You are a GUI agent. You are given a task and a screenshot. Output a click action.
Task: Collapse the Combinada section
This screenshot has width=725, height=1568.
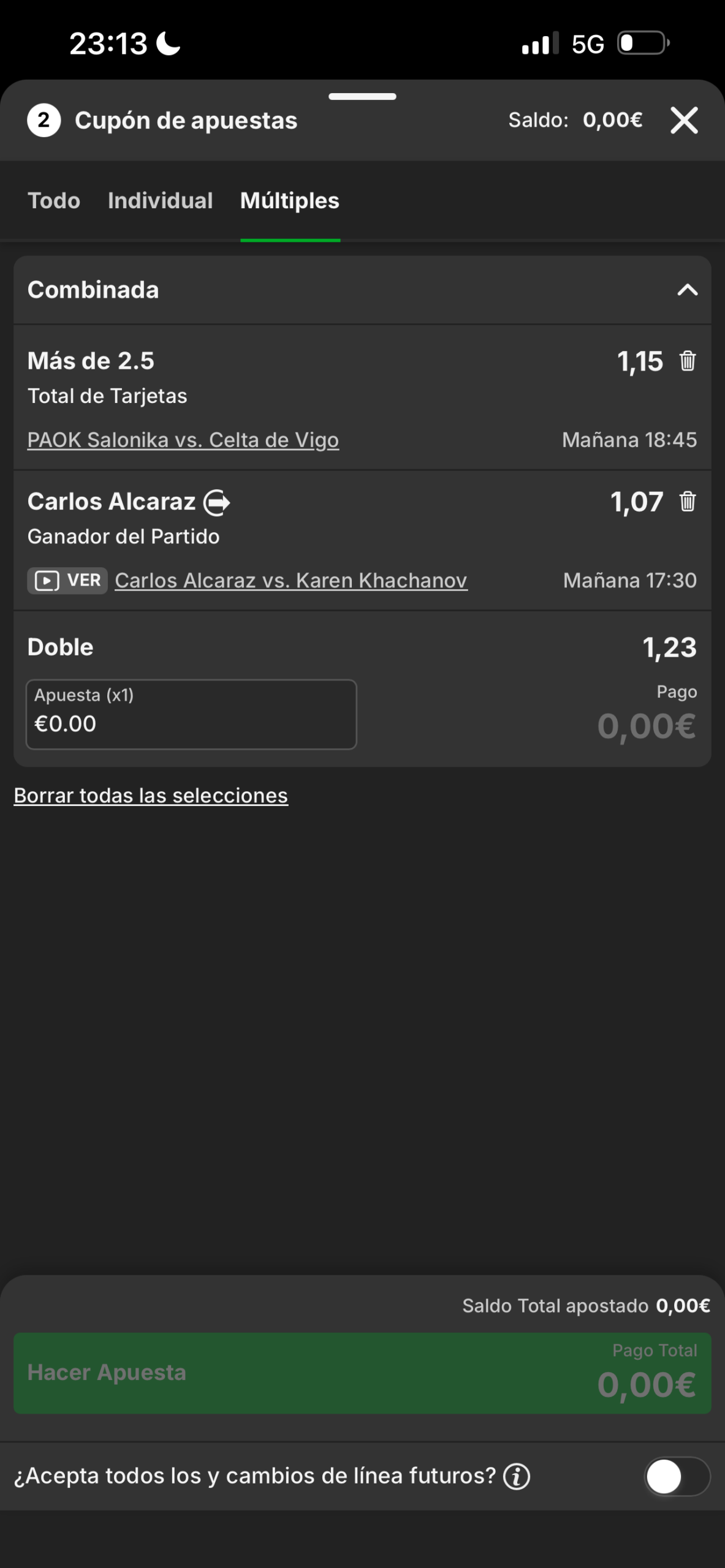pos(687,290)
